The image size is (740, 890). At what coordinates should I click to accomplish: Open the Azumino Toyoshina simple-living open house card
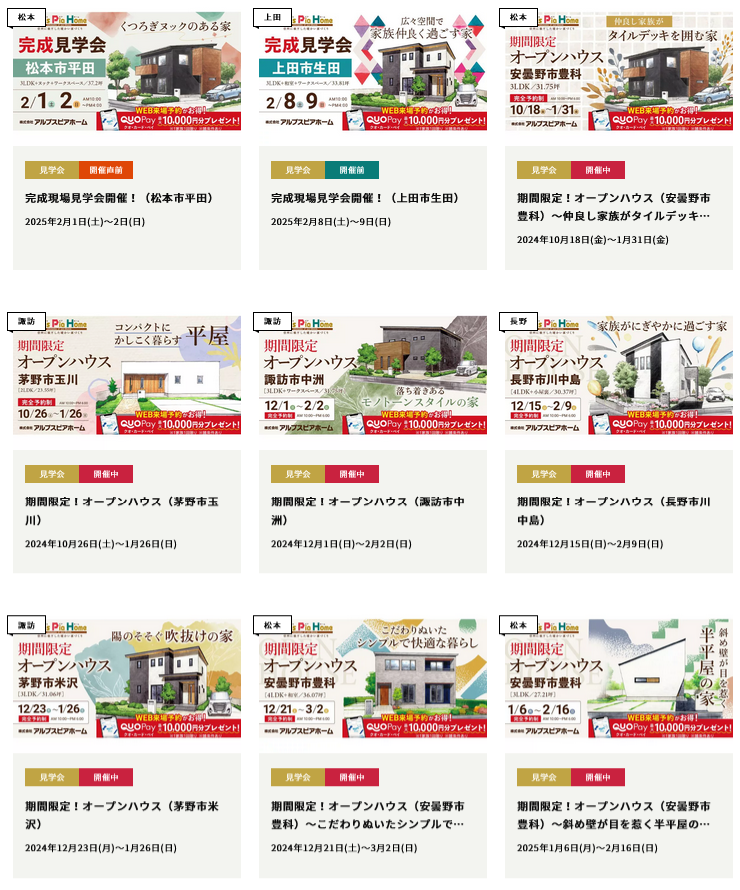[x=372, y=814]
